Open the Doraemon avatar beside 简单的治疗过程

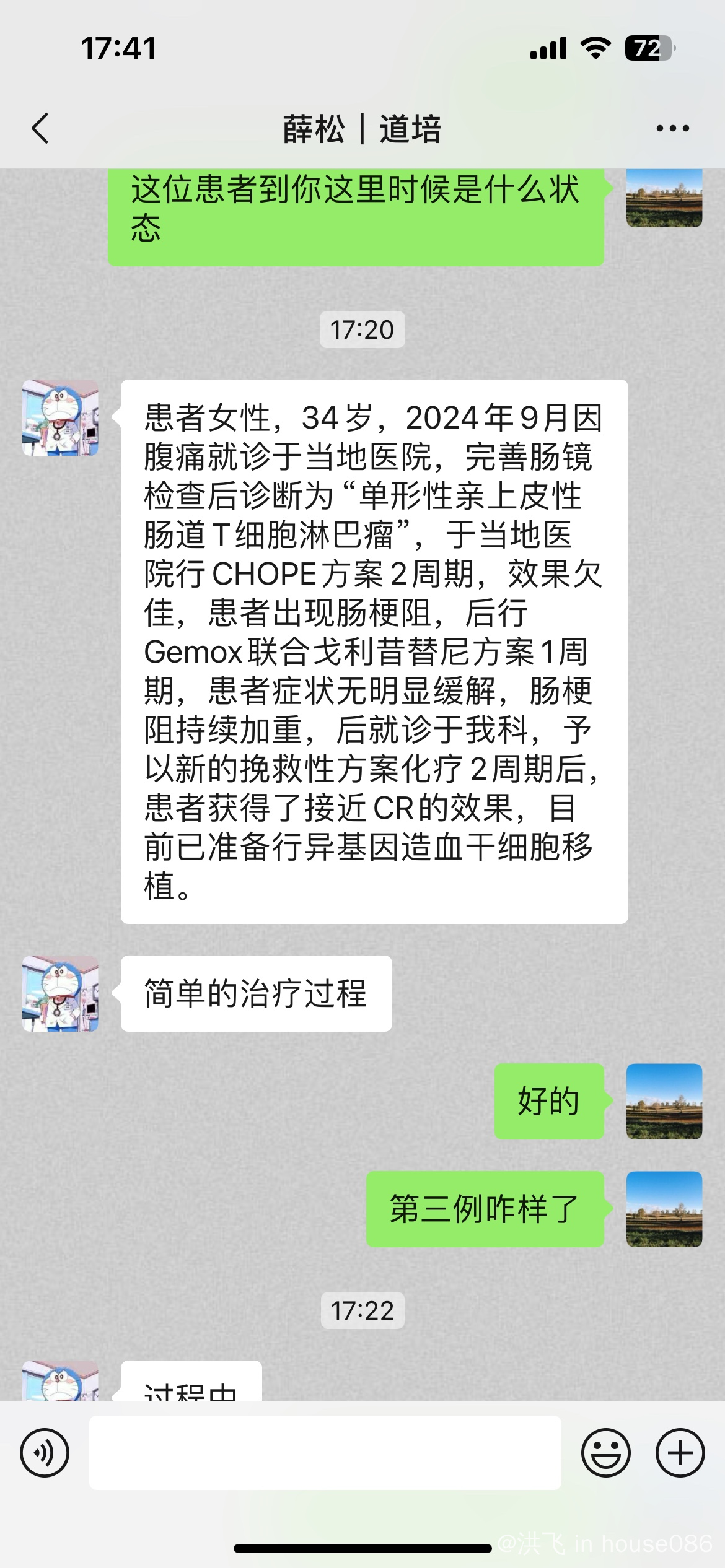61,994
